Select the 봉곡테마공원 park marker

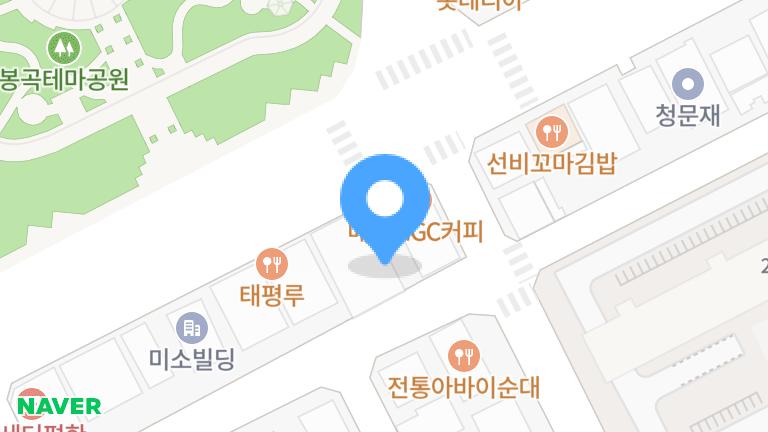65,47
